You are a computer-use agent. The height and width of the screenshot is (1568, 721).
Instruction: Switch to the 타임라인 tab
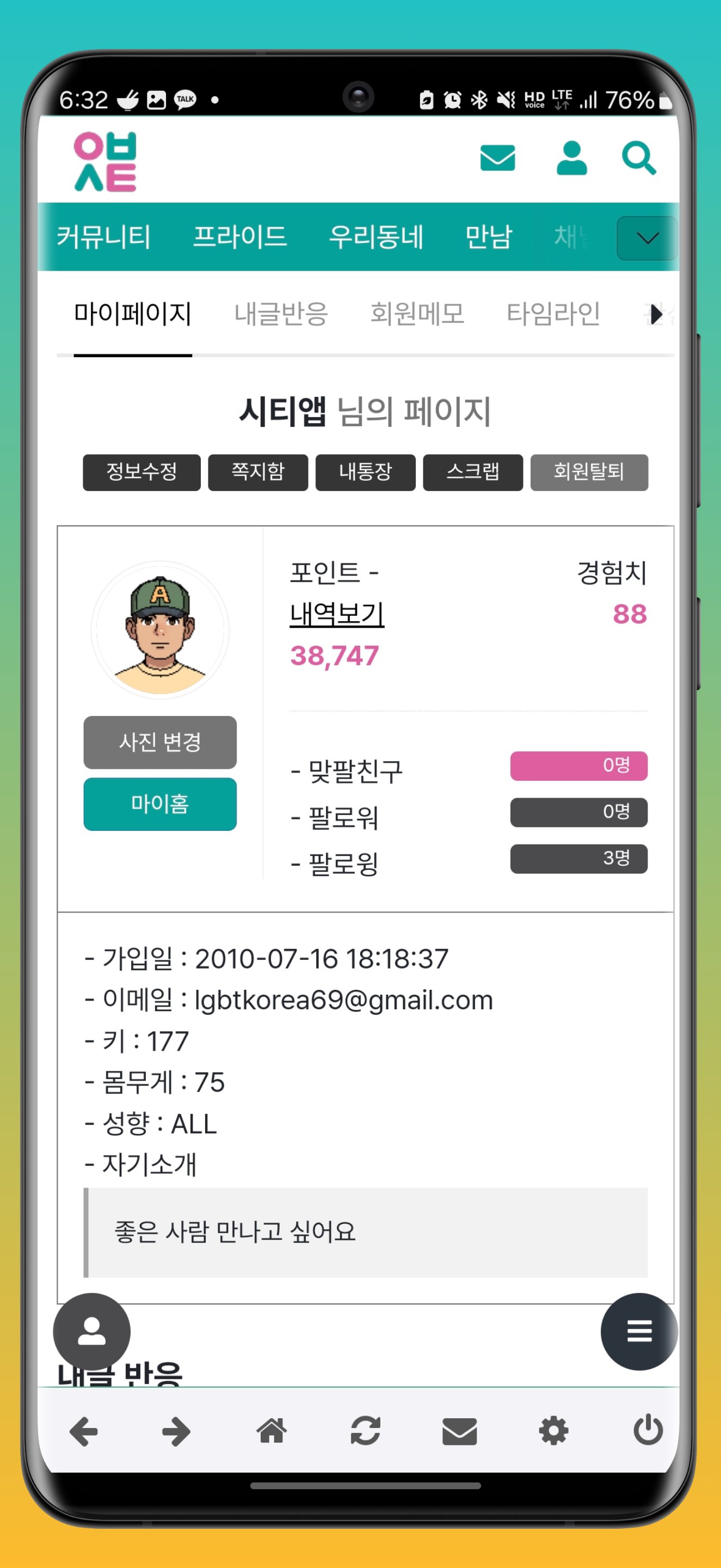tap(553, 314)
